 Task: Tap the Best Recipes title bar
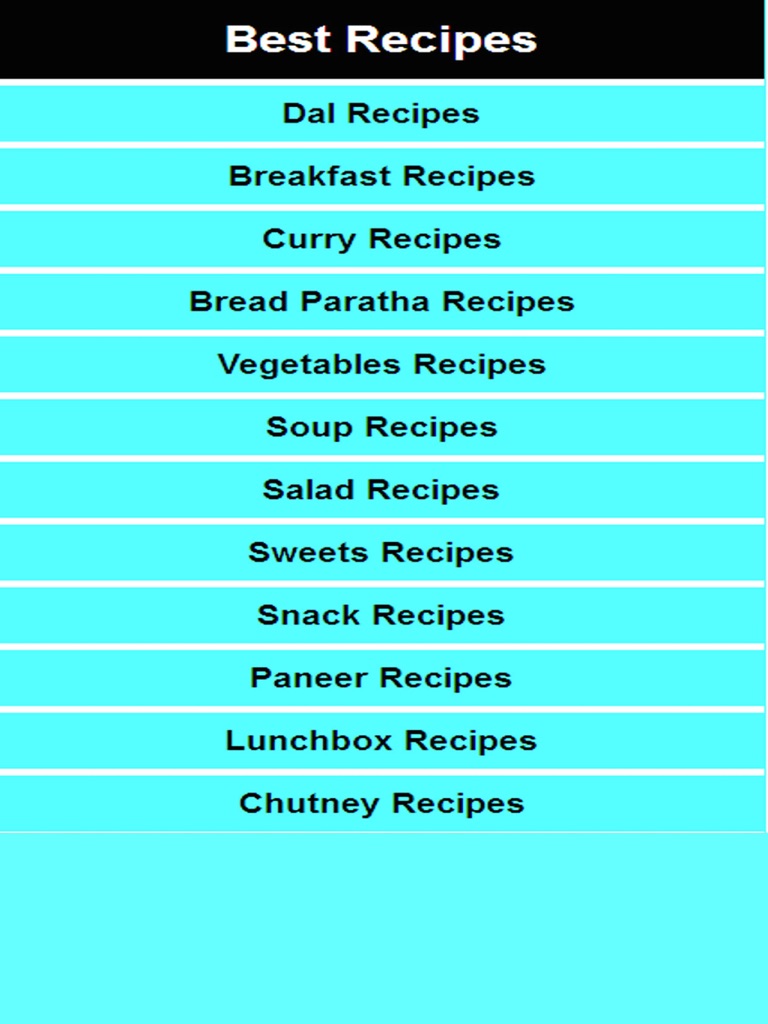(383, 39)
